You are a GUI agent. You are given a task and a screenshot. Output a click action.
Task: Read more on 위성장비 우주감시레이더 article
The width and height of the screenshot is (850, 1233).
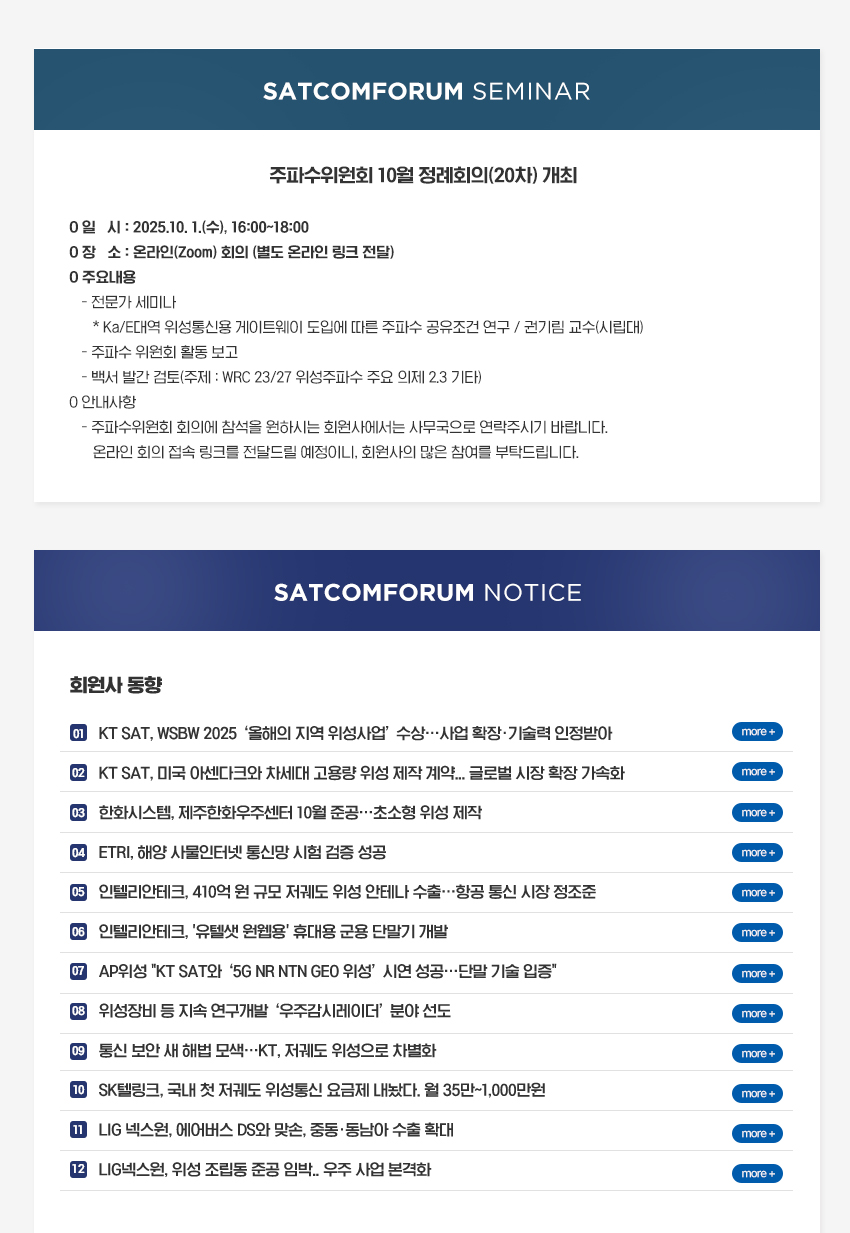757,1013
